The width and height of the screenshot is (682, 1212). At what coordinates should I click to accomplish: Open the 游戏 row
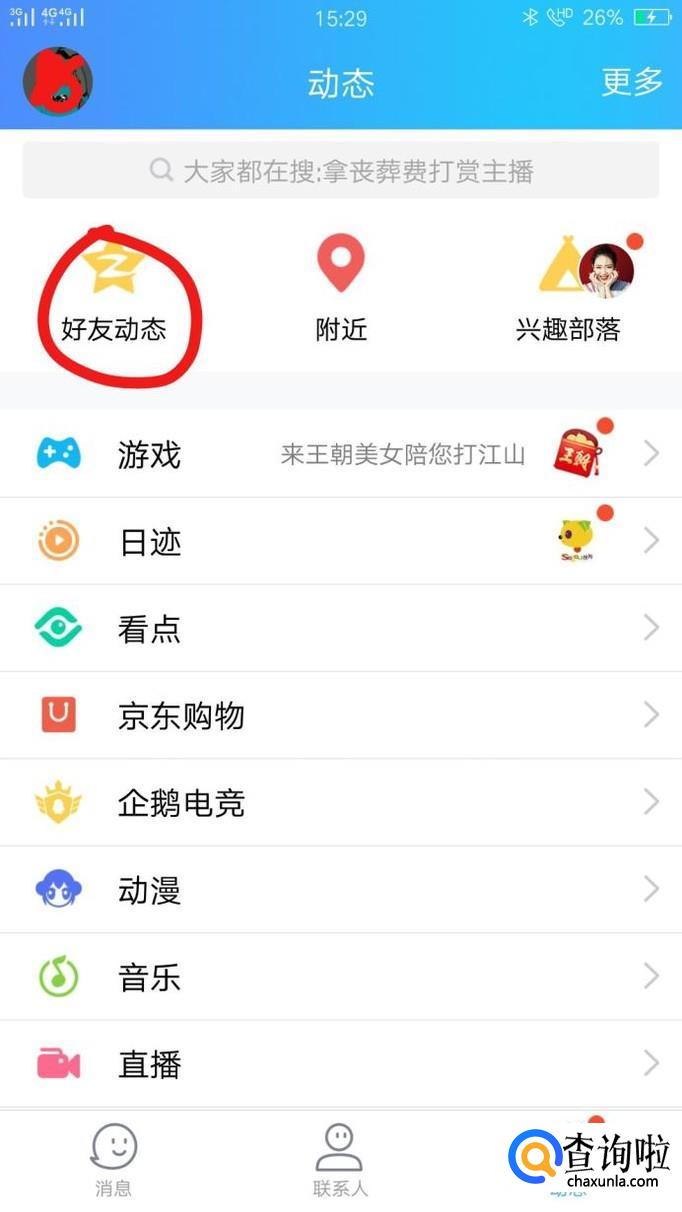(341, 455)
